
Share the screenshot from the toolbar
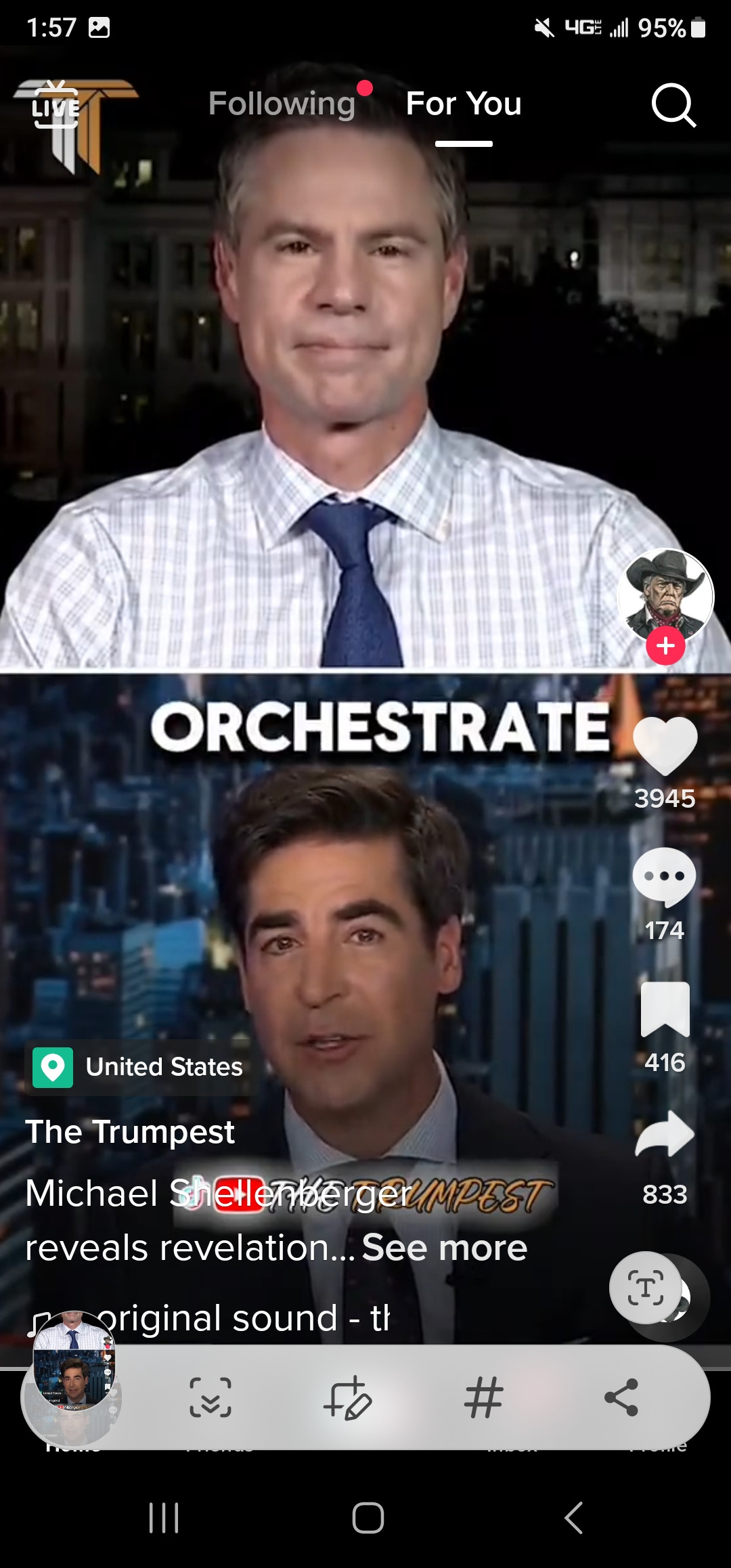[621, 1397]
